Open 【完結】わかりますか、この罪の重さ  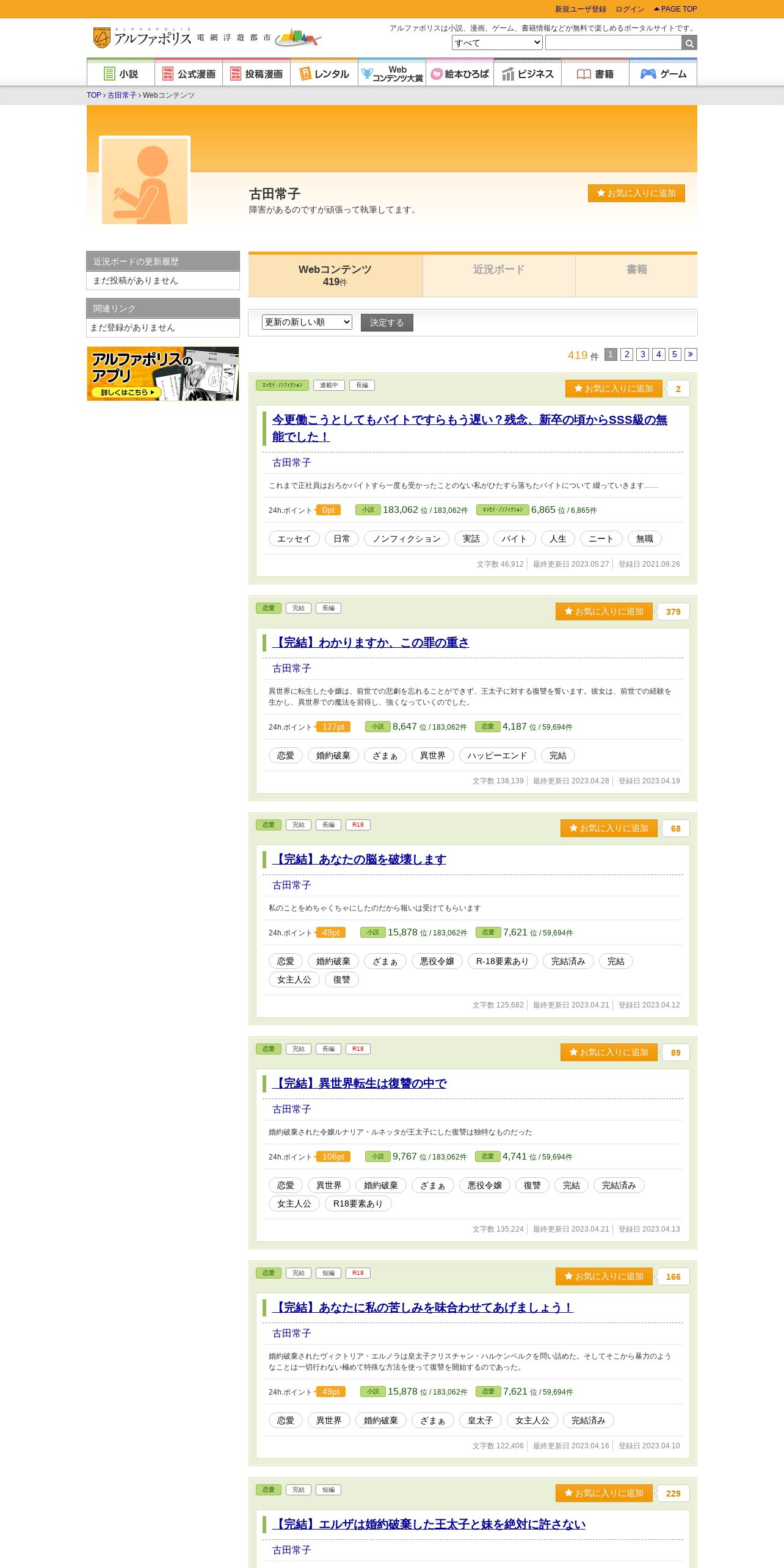(371, 642)
